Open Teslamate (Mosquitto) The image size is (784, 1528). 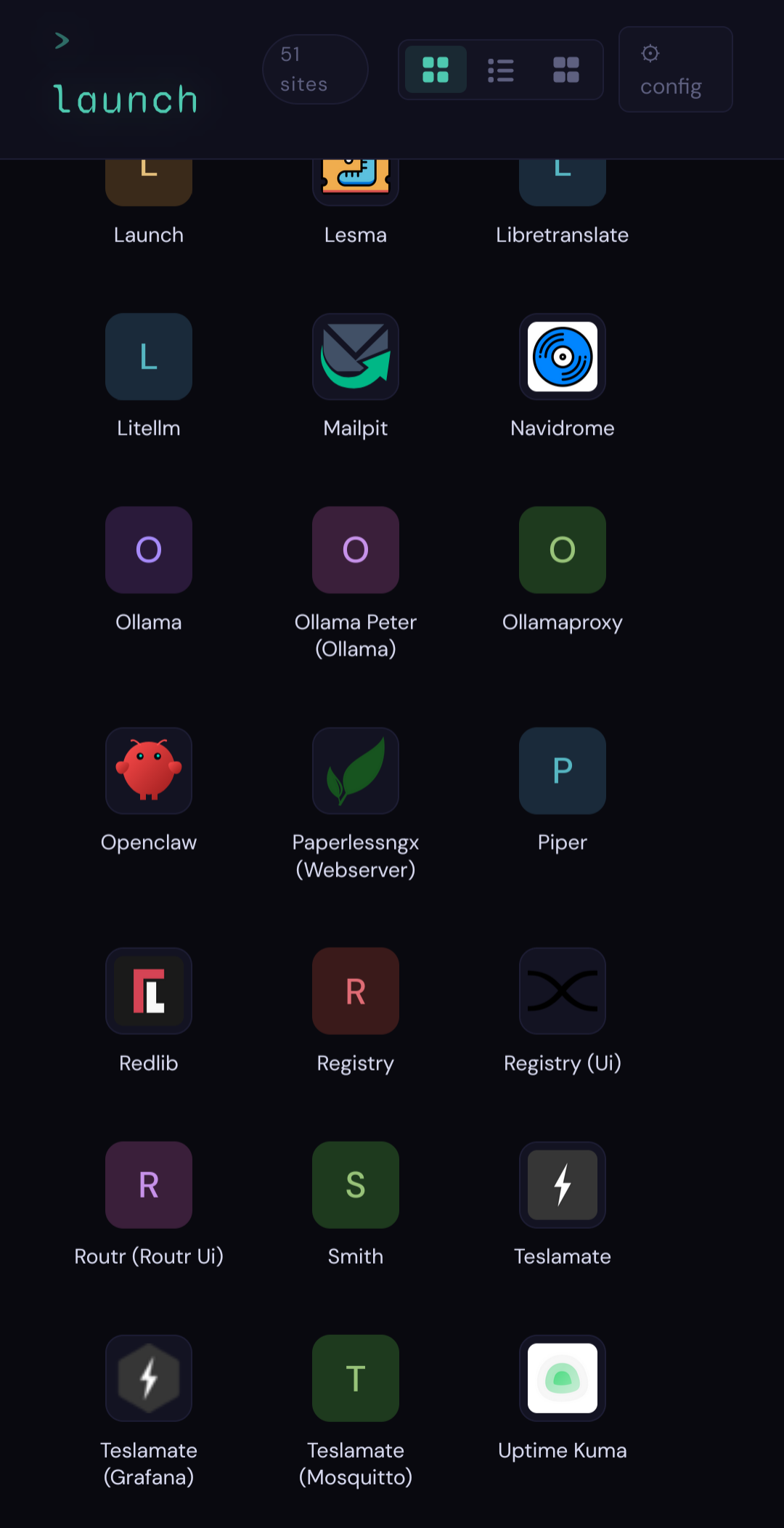(x=356, y=1378)
